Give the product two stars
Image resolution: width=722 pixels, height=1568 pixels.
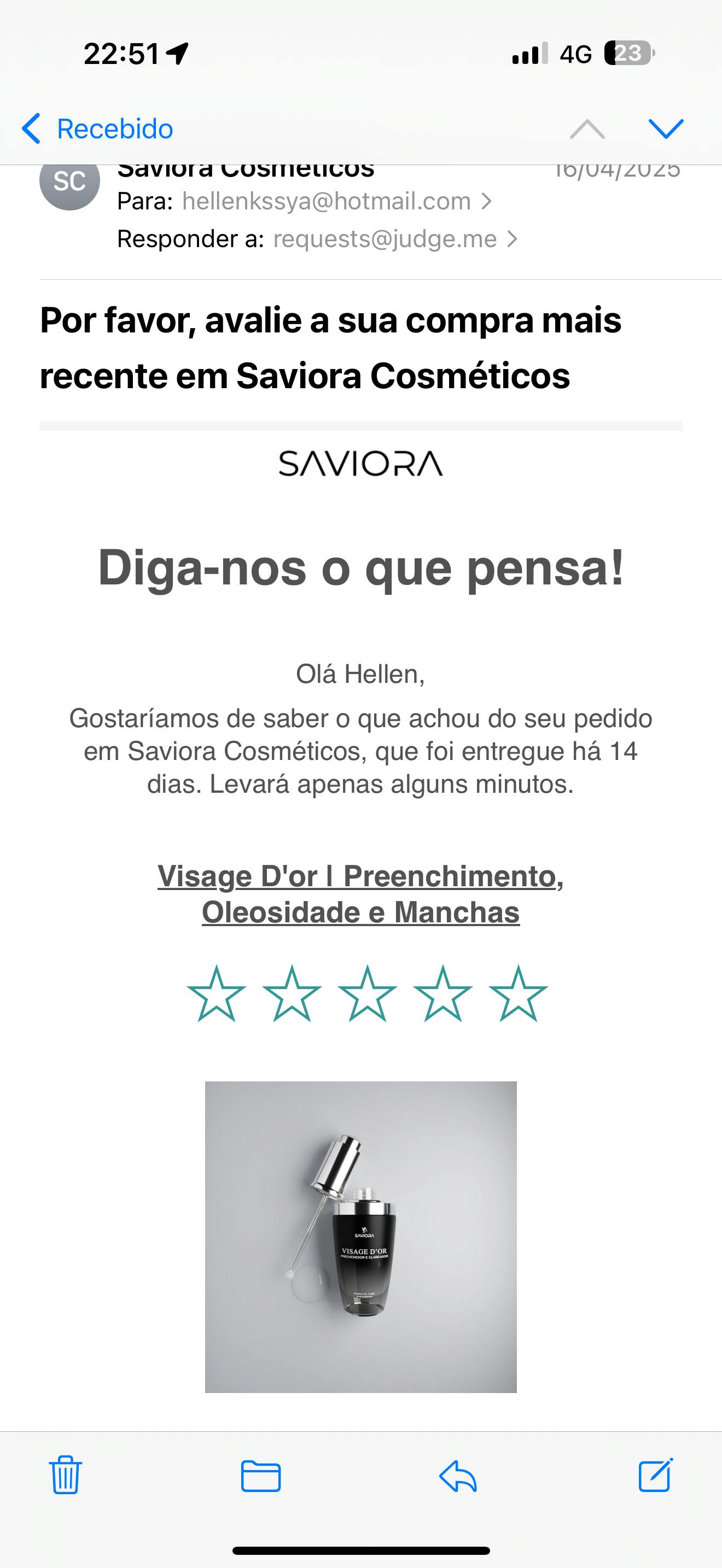point(292,994)
